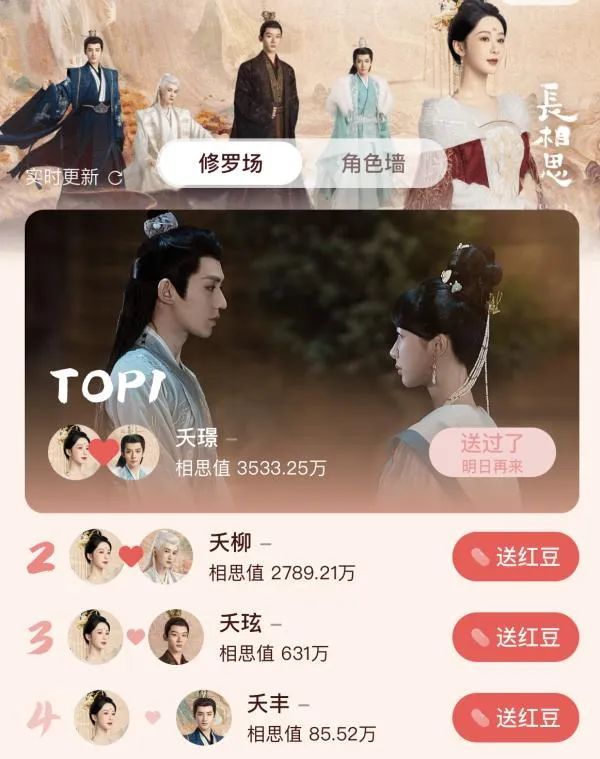
Task: Send red beans to 夭柳
Action: click(x=515, y=557)
